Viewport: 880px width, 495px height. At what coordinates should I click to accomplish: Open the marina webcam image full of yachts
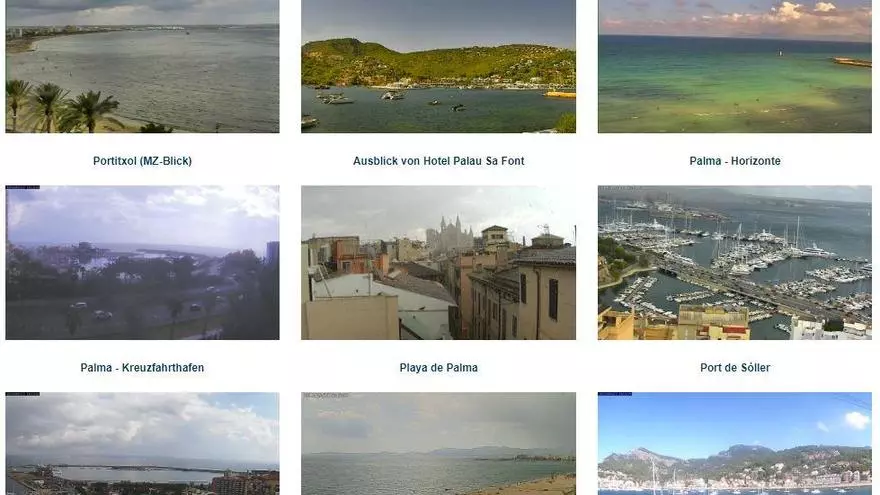point(734,262)
